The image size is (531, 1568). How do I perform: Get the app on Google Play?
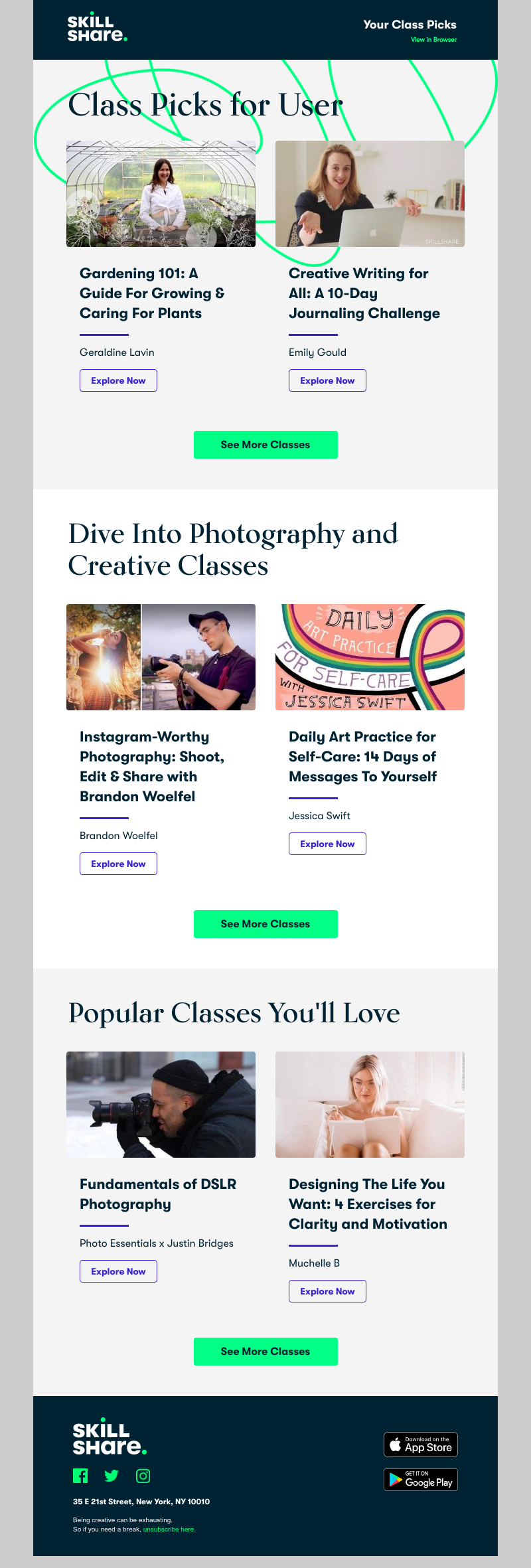(421, 1480)
